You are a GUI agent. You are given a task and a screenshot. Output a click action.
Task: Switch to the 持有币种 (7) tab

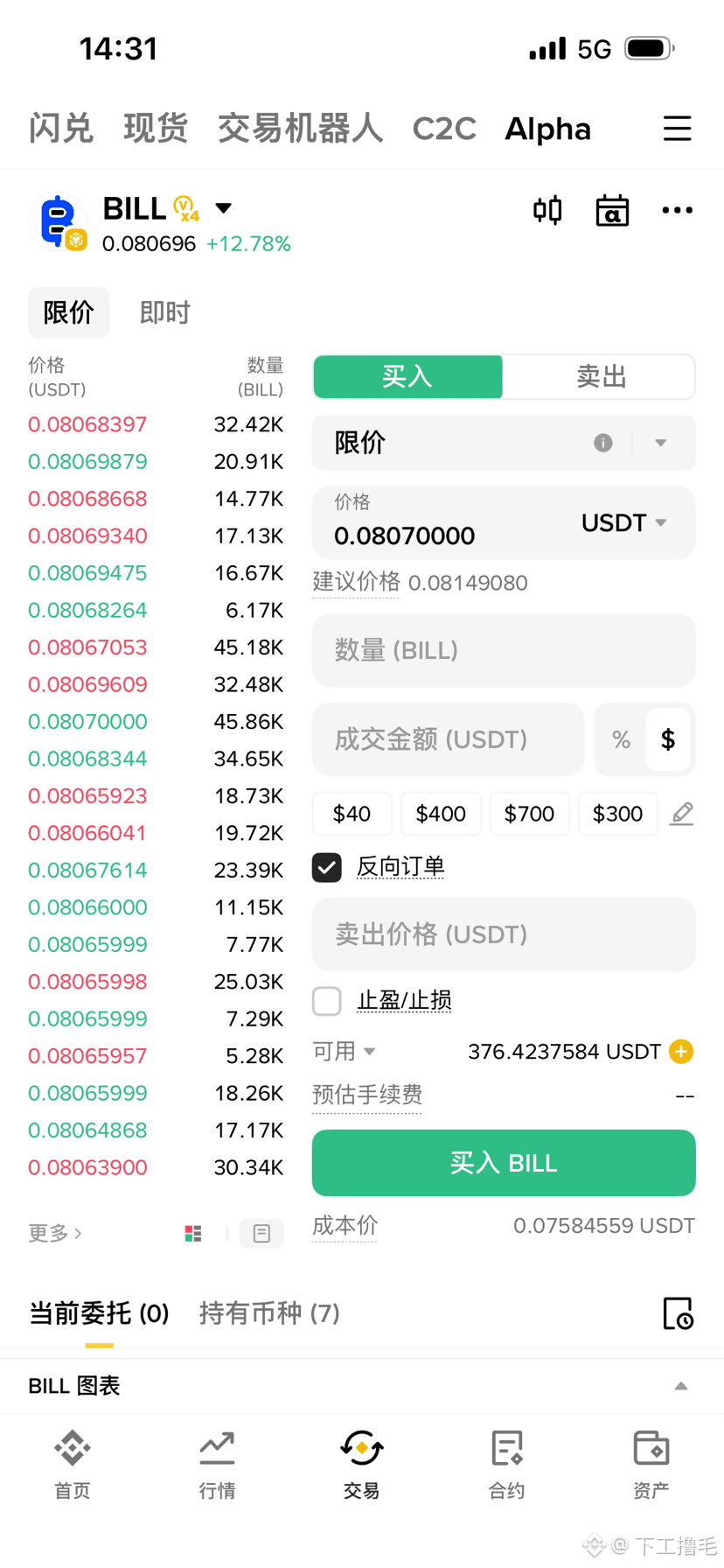click(269, 1312)
